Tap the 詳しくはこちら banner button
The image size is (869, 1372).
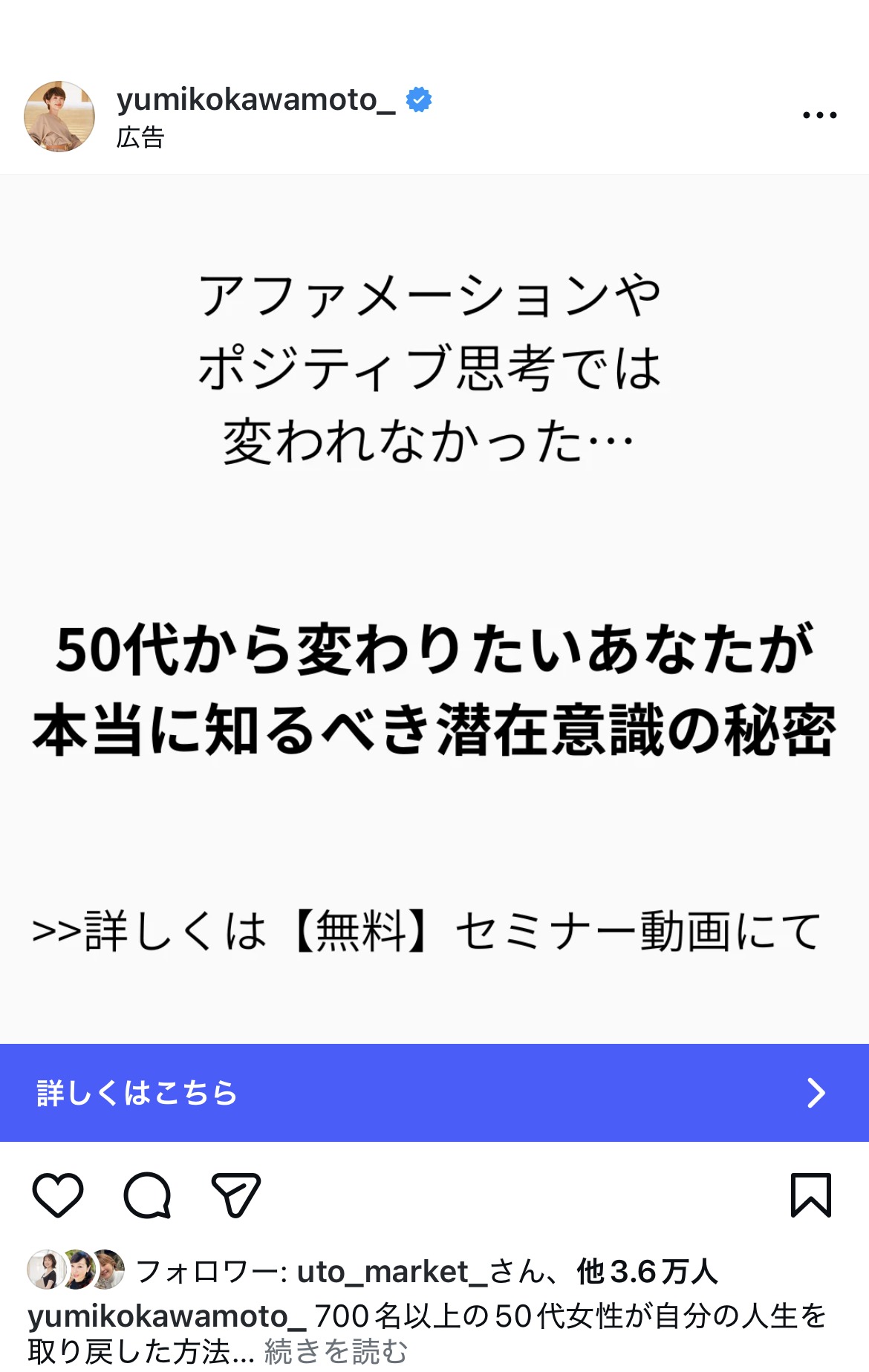434,1092
